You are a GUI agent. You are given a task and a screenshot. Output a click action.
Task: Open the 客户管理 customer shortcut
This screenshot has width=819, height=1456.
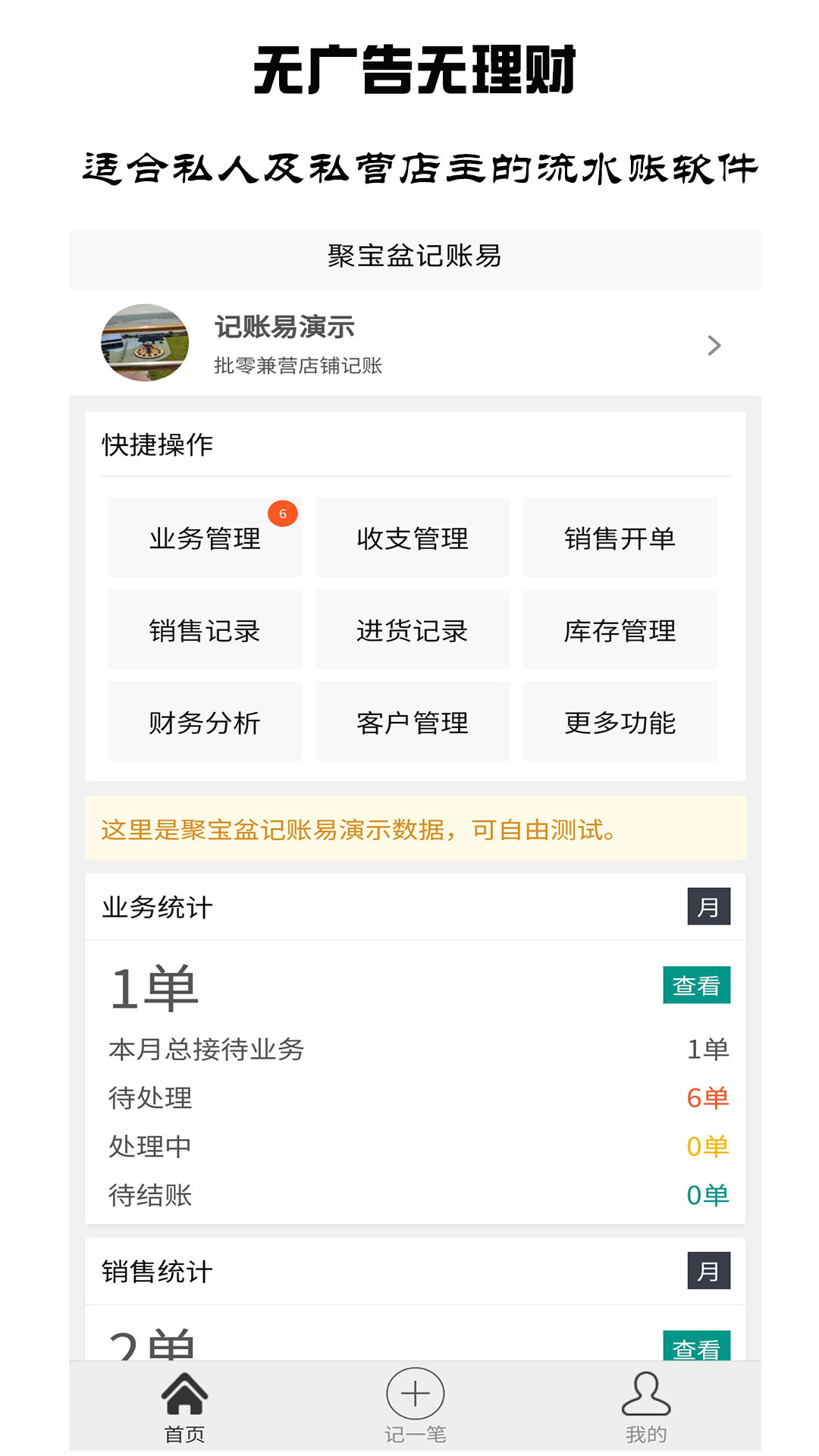[414, 722]
